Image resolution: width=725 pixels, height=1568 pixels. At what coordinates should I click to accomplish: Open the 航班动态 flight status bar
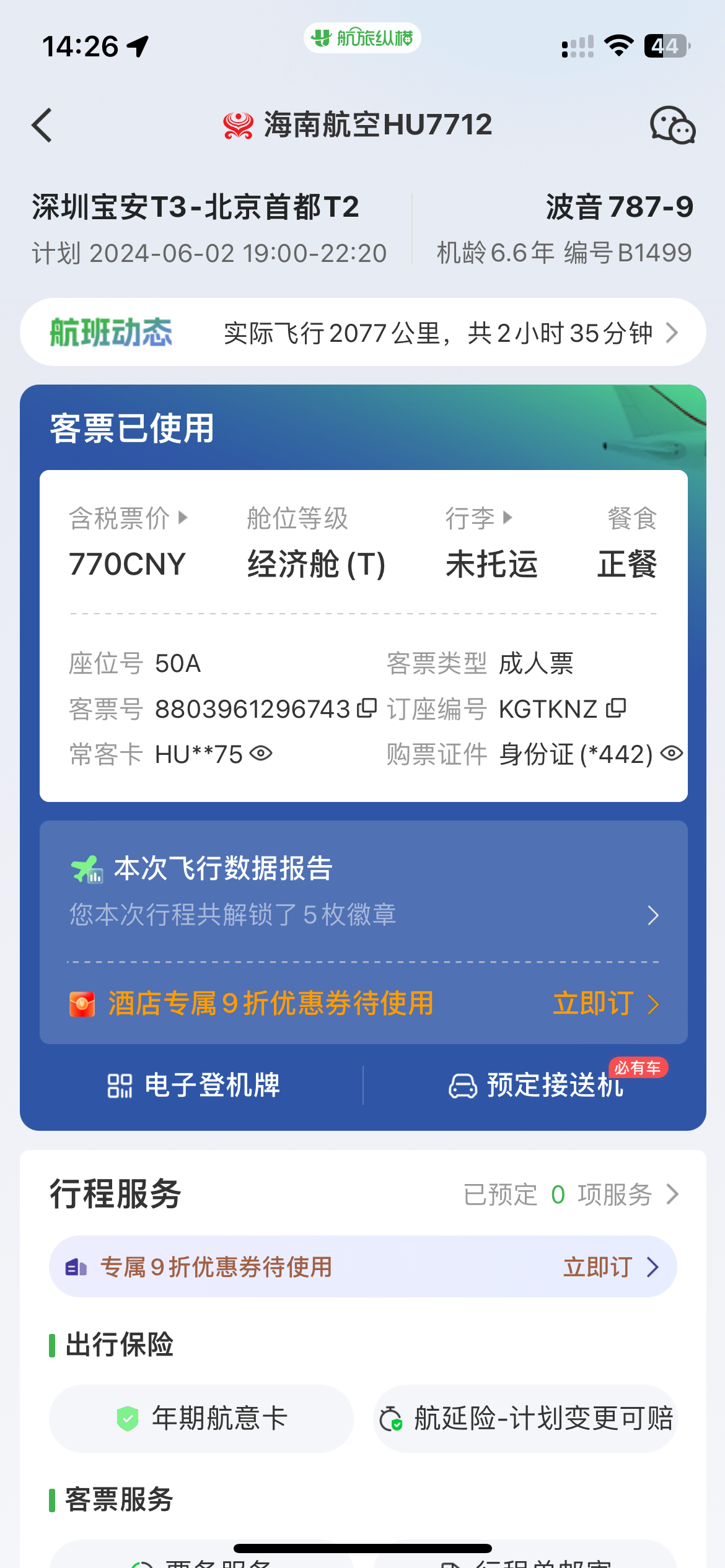coord(362,333)
